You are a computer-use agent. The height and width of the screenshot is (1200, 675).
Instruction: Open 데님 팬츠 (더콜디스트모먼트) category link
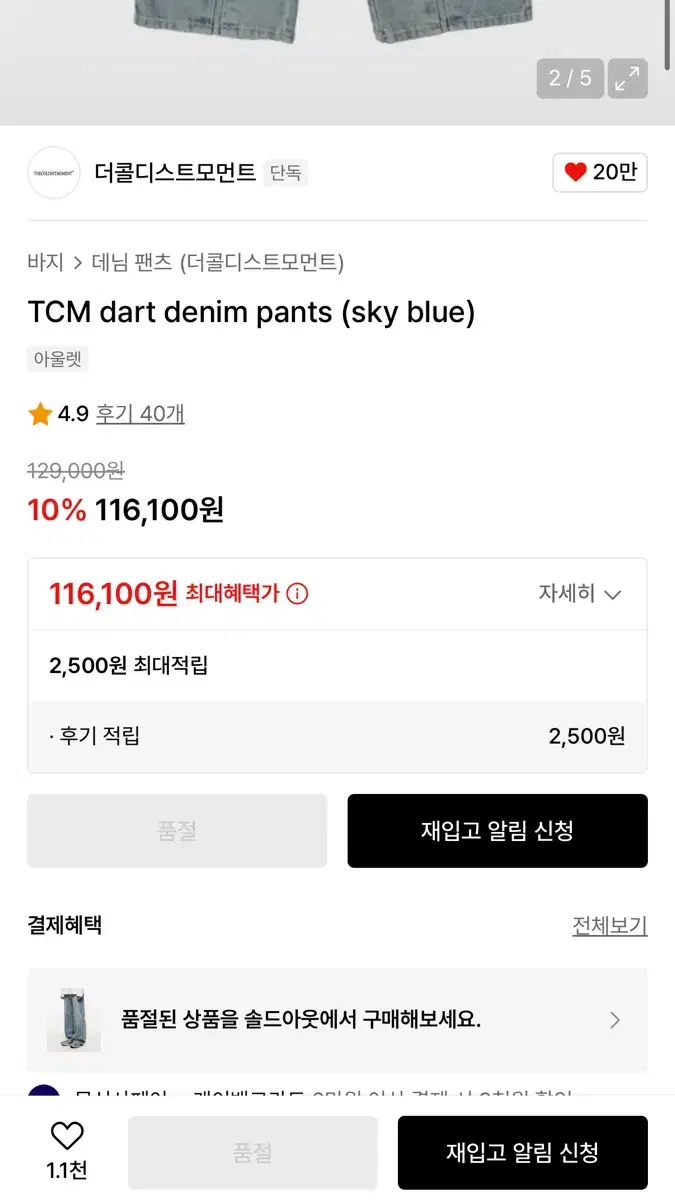tap(218, 263)
